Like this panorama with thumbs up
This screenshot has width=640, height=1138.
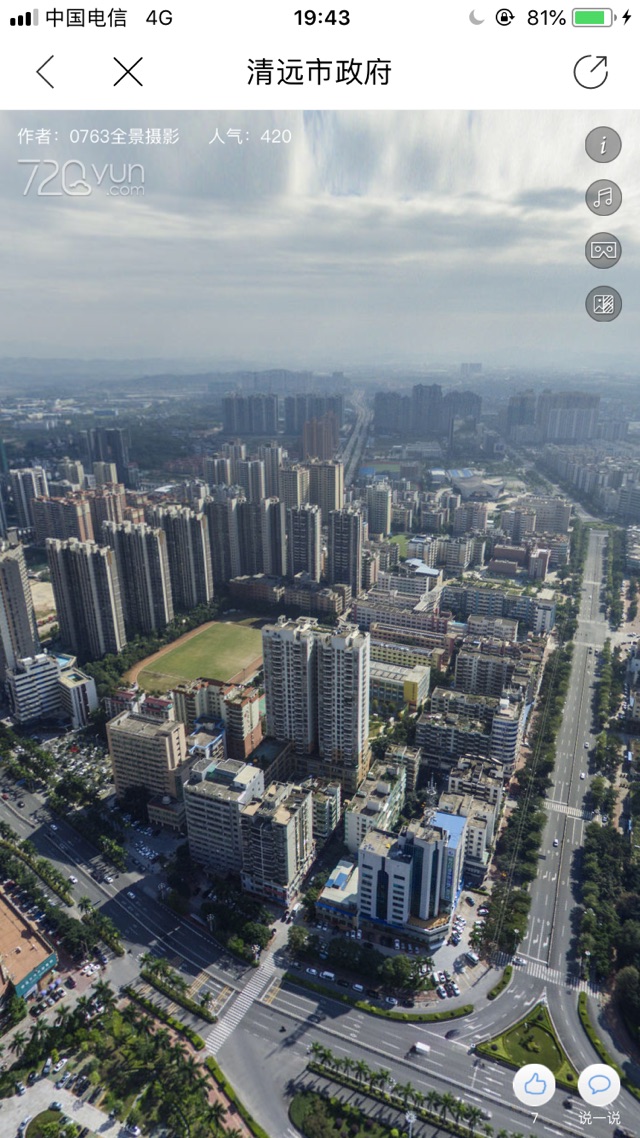pyautogui.click(x=534, y=1085)
